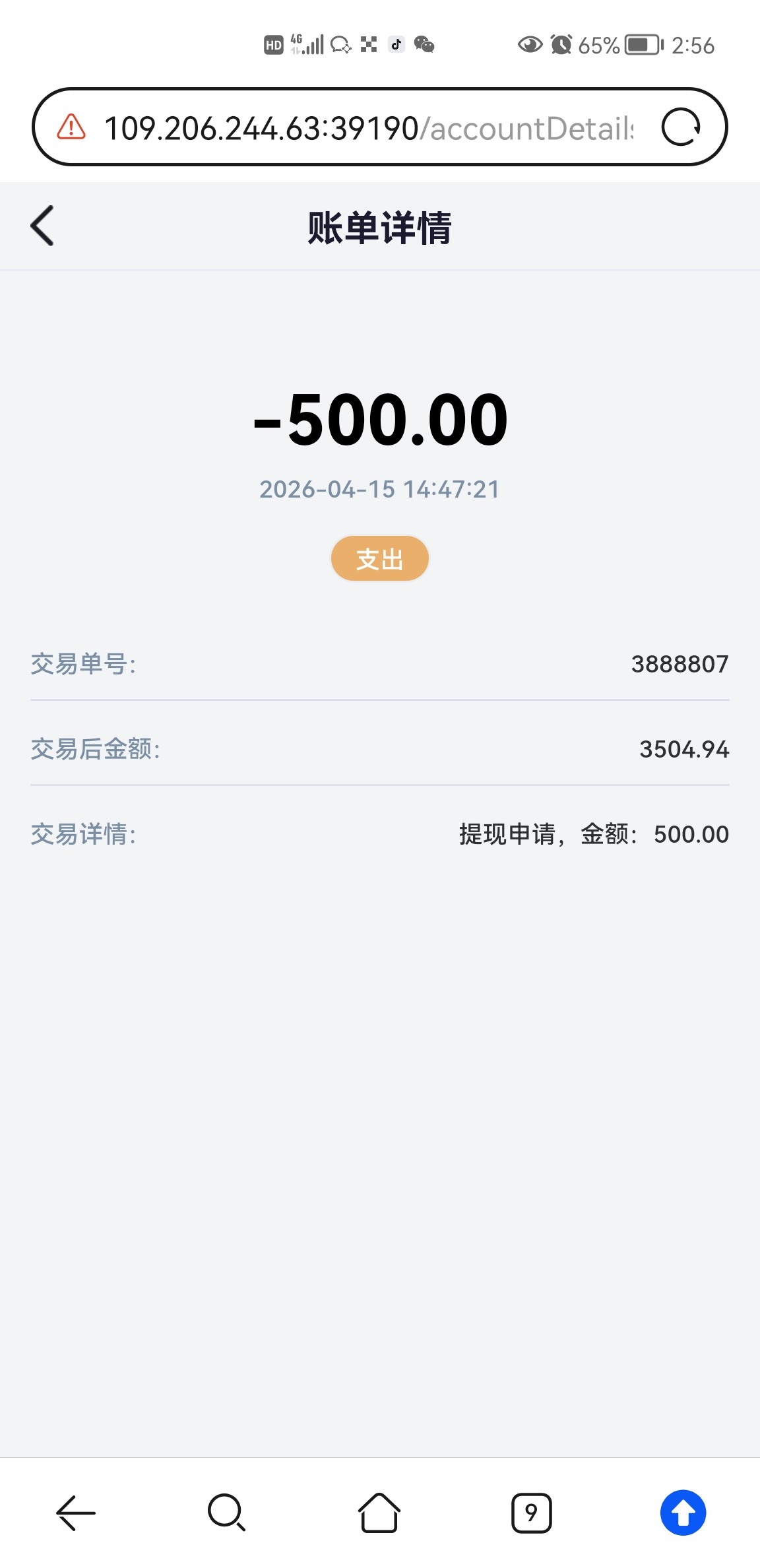Tap the transaction amount -500.00

380,420
